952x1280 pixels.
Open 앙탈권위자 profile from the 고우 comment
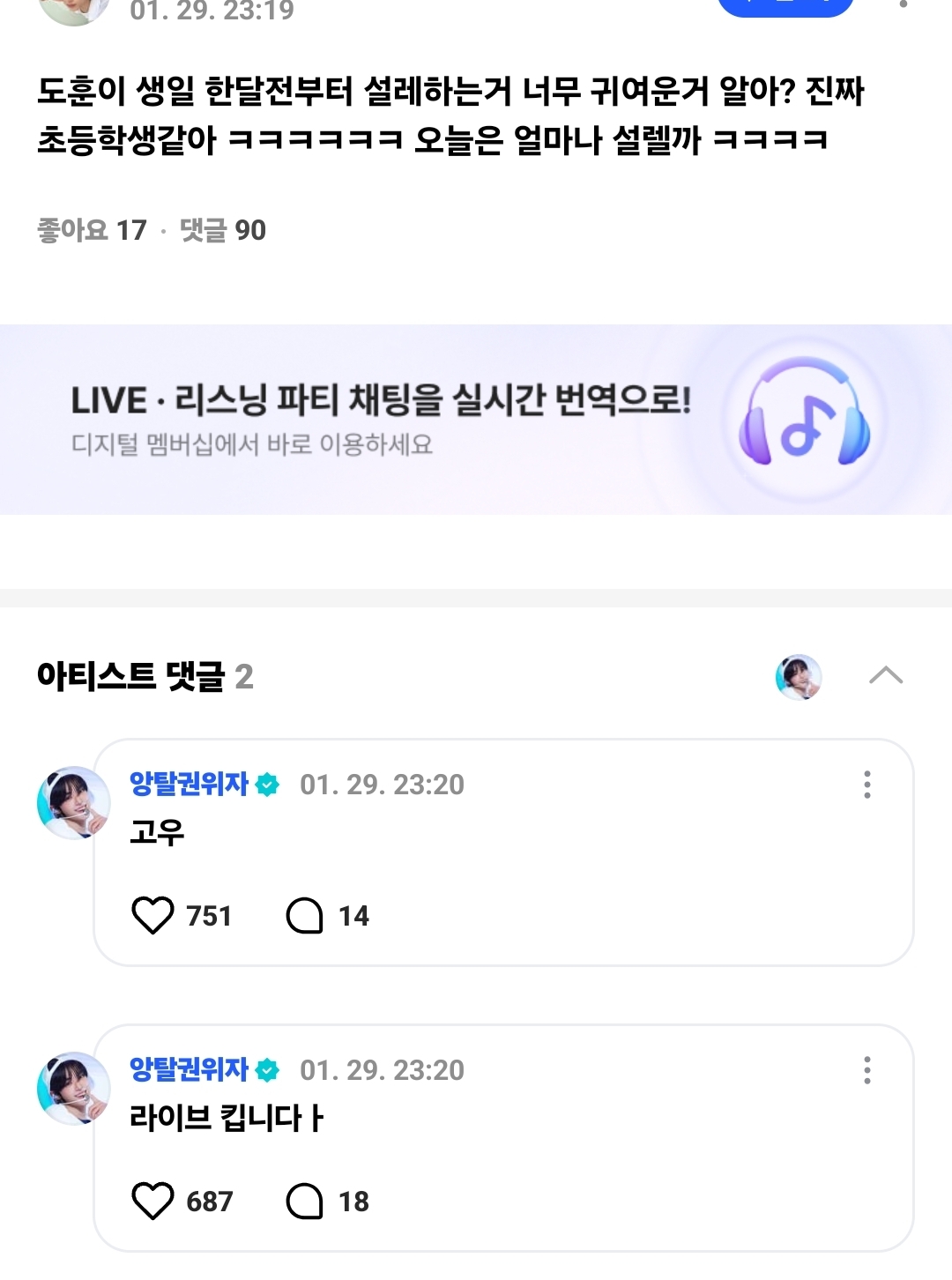pyautogui.click(x=189, y=784)
